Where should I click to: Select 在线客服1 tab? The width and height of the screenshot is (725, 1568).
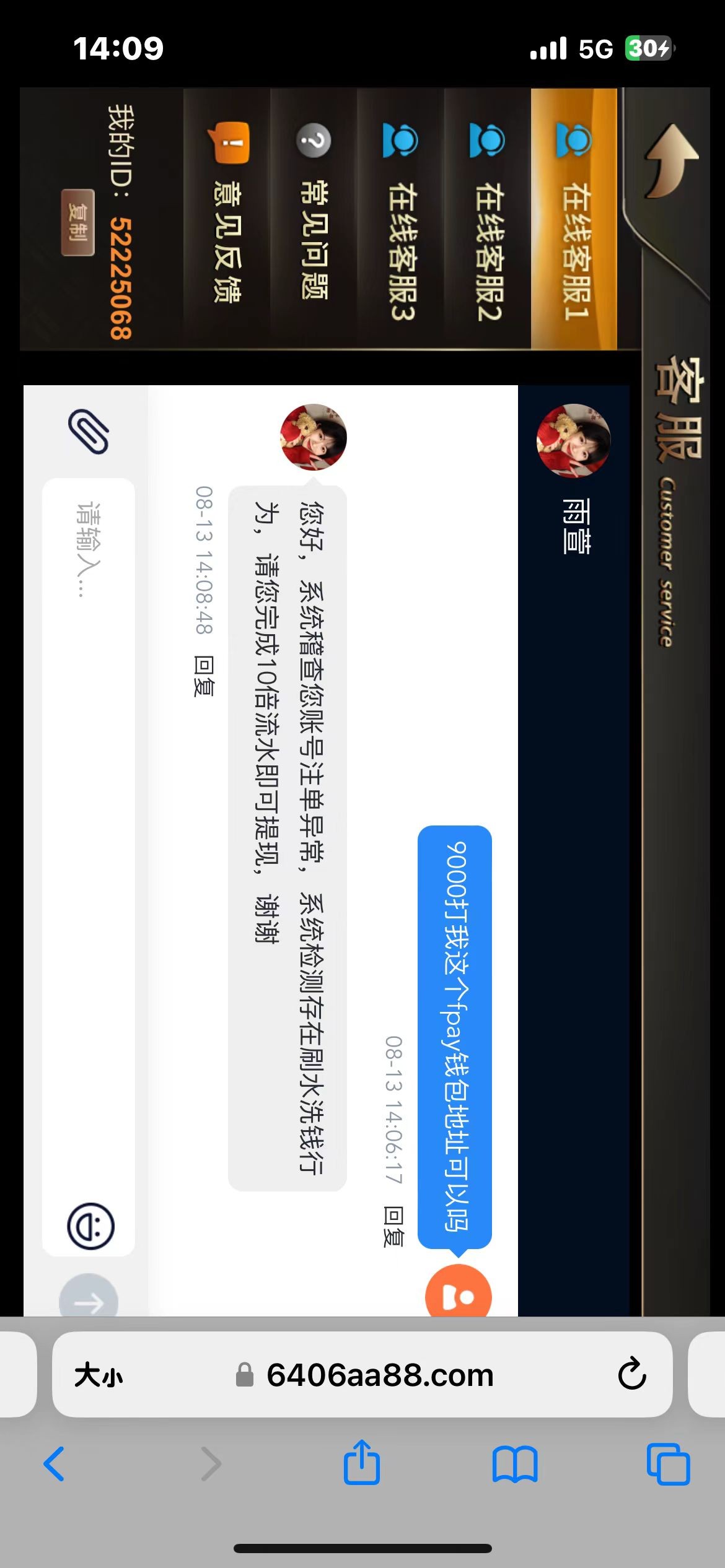coord(574,219)
